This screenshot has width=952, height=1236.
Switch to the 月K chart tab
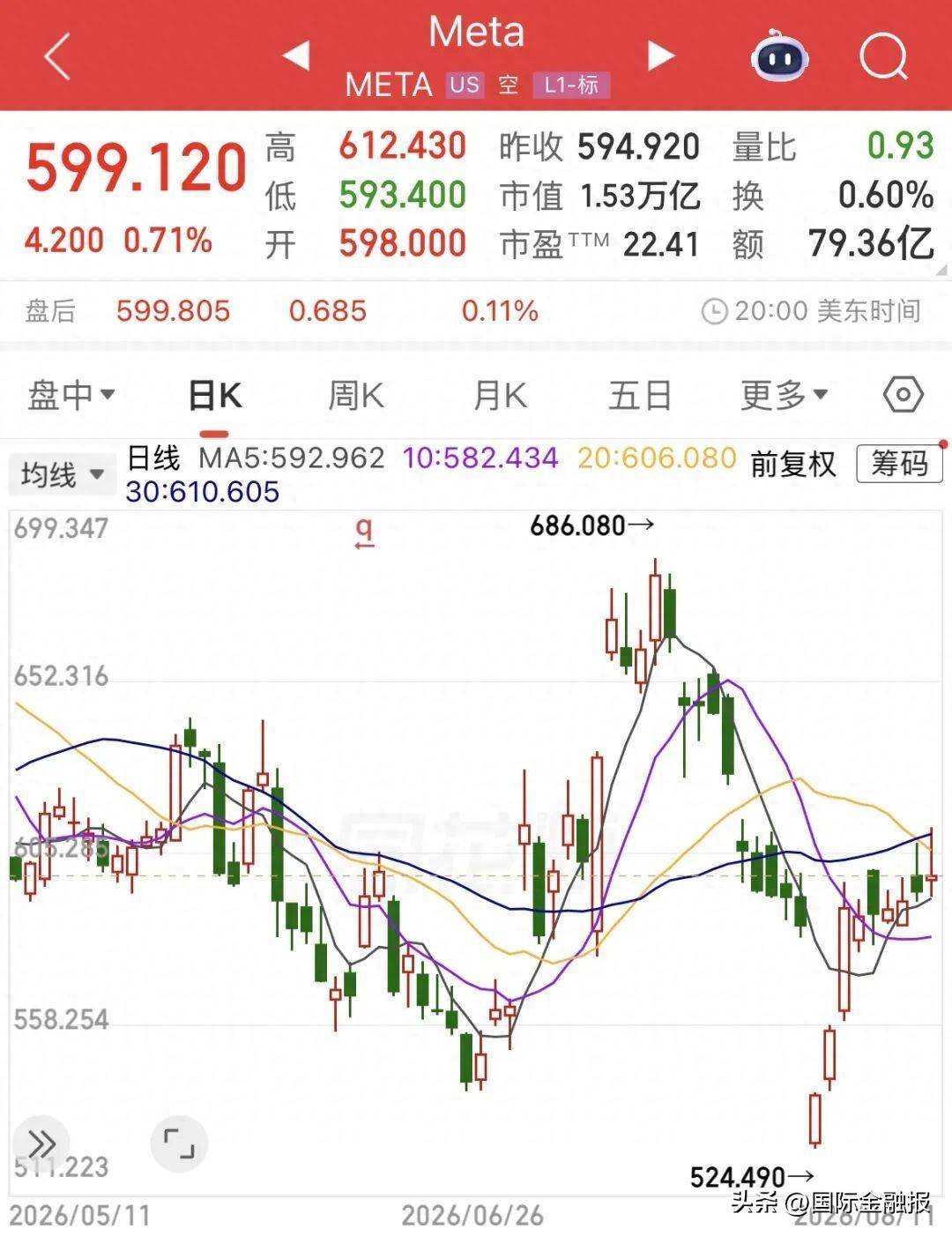click(x=500, y=395)
